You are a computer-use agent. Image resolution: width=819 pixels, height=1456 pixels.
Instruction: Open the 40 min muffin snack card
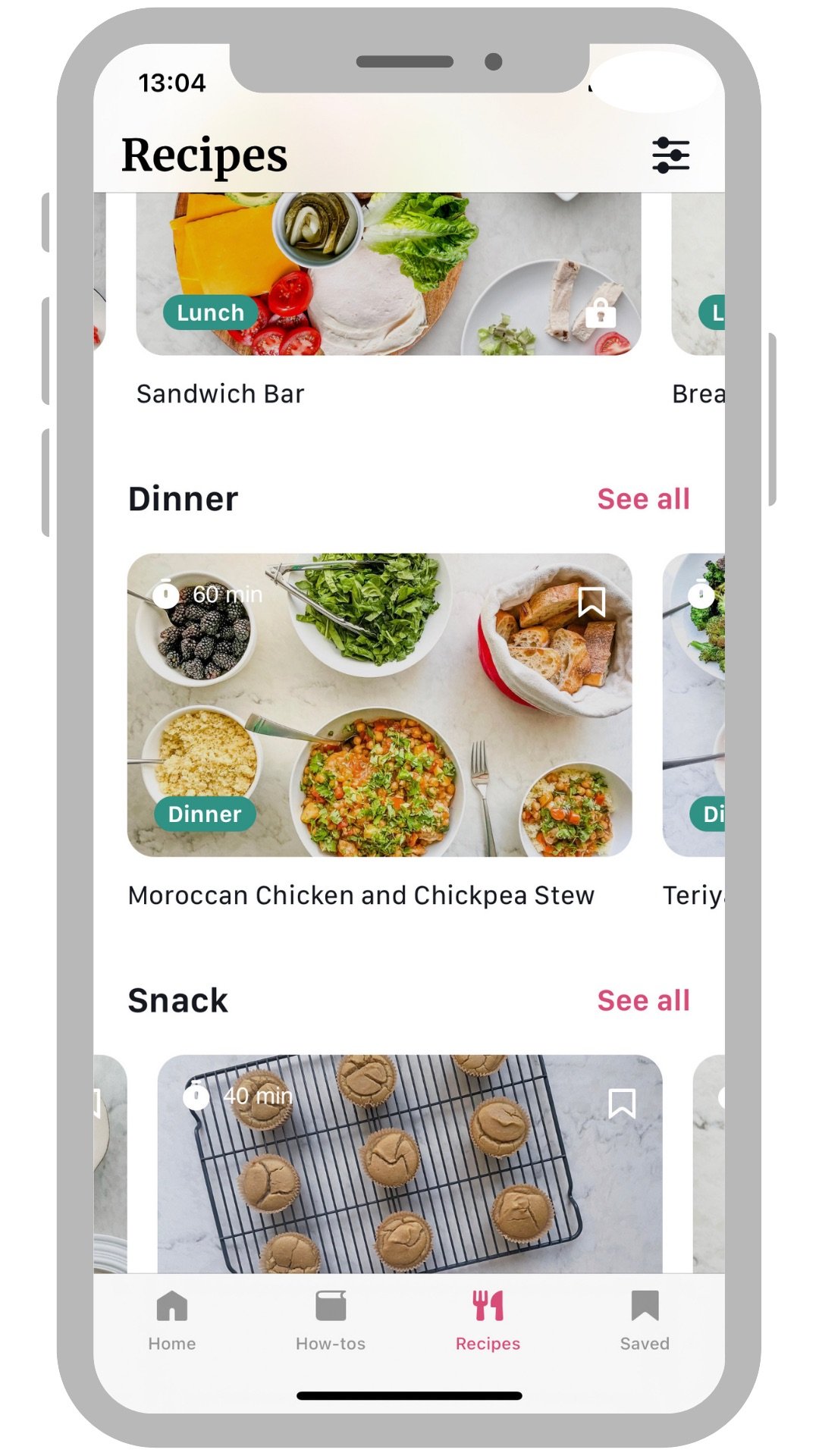[x=409, y=1164]
